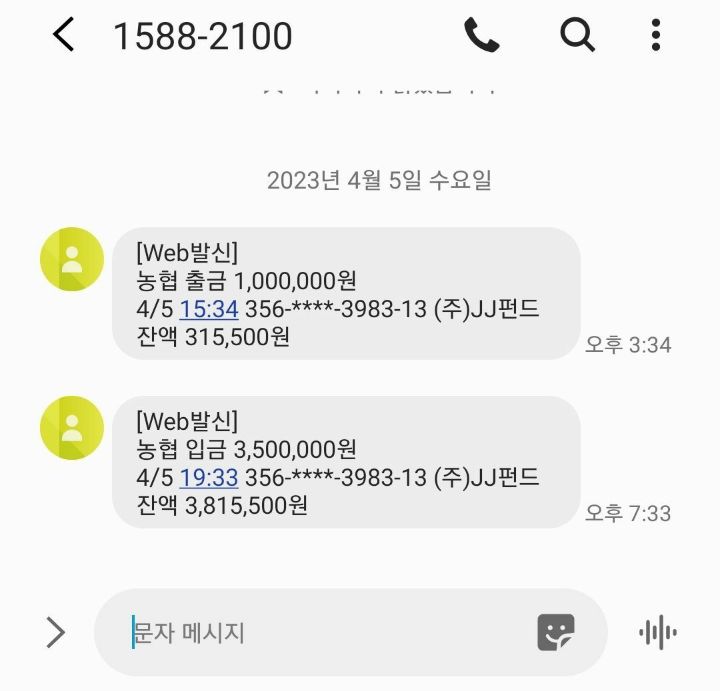Viewport: 720px width, 691px height.
Task: Tap the 19:33 time link
Action: tap(208, 478)
